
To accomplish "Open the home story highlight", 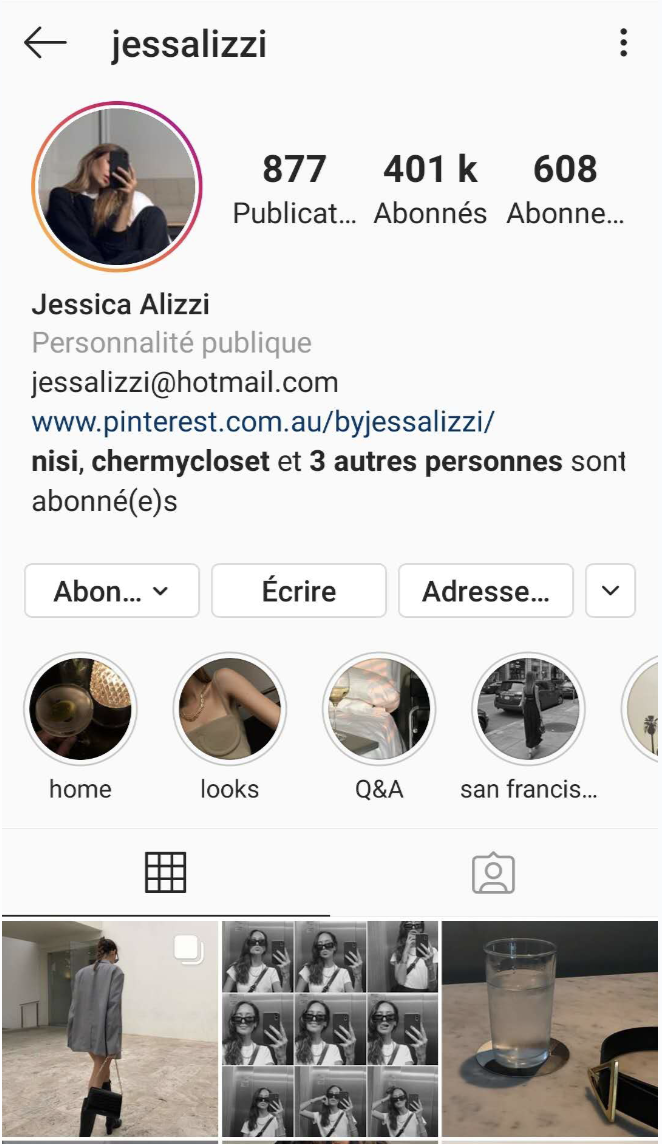I will point(80,709).
